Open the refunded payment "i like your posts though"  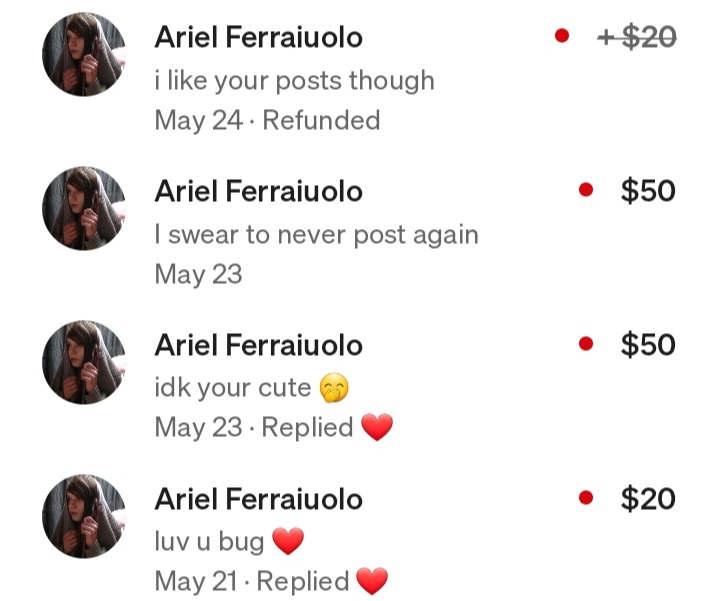coord(294,80)
